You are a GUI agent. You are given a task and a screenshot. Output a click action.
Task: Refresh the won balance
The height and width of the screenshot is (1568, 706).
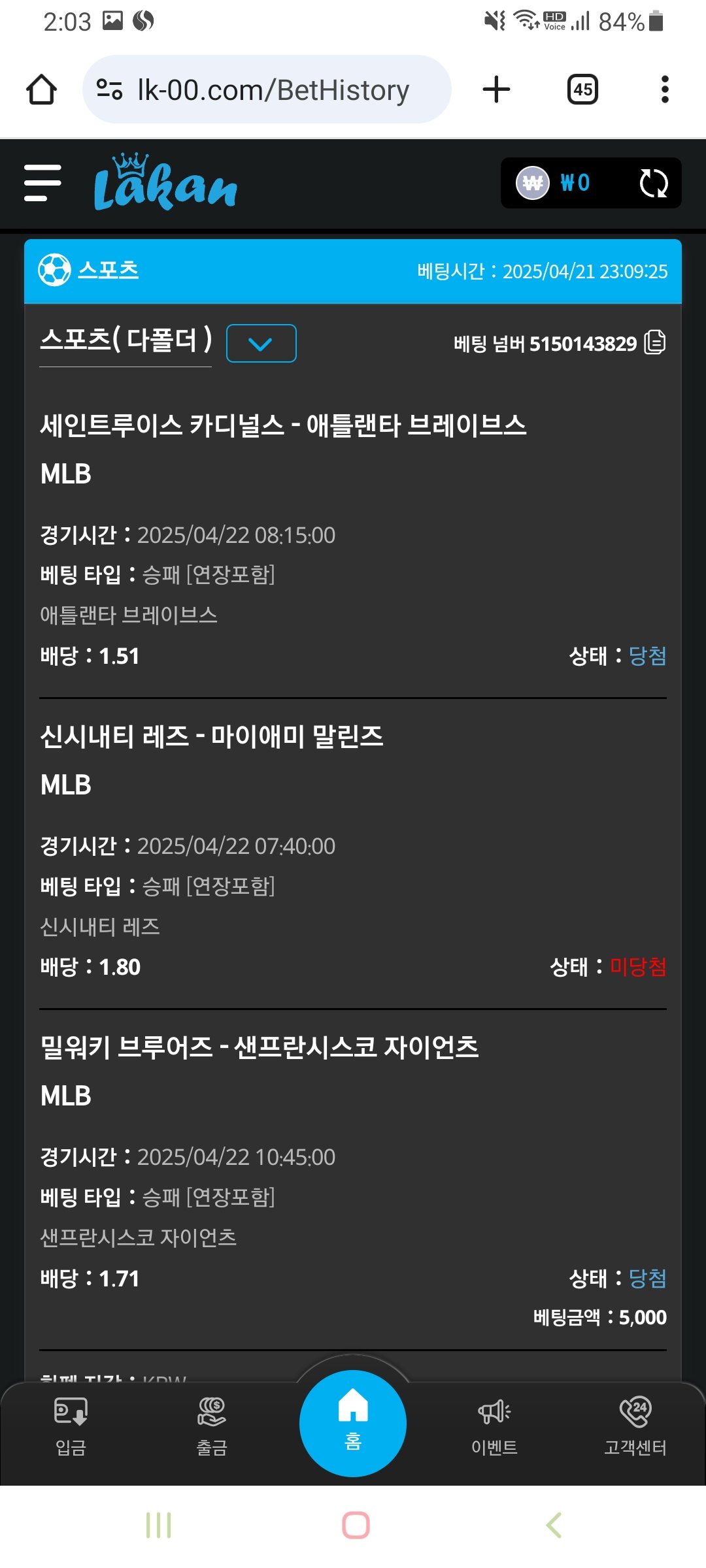[654, 183]
